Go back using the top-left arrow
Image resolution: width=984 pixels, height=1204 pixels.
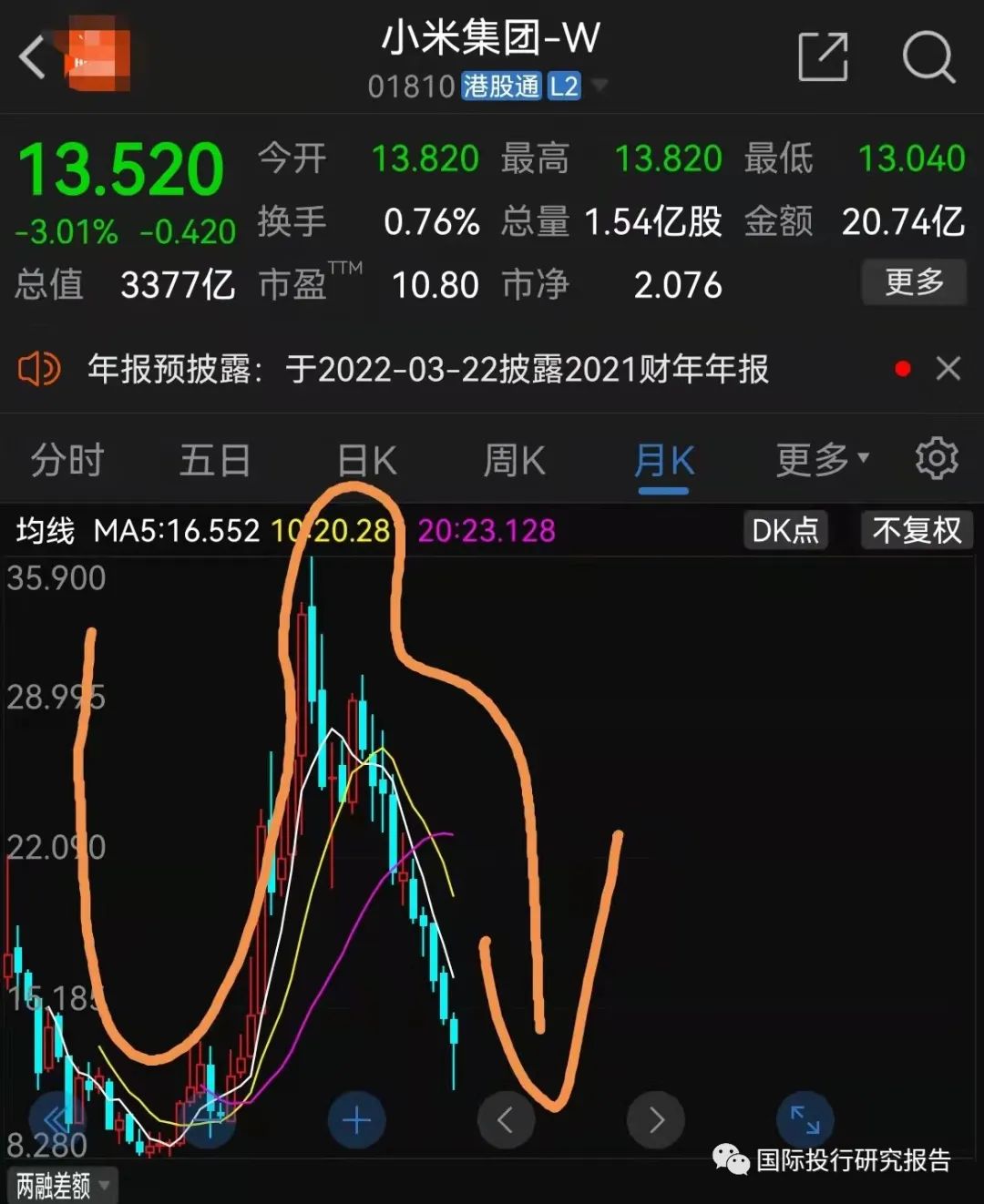click(x=33, y=56)
